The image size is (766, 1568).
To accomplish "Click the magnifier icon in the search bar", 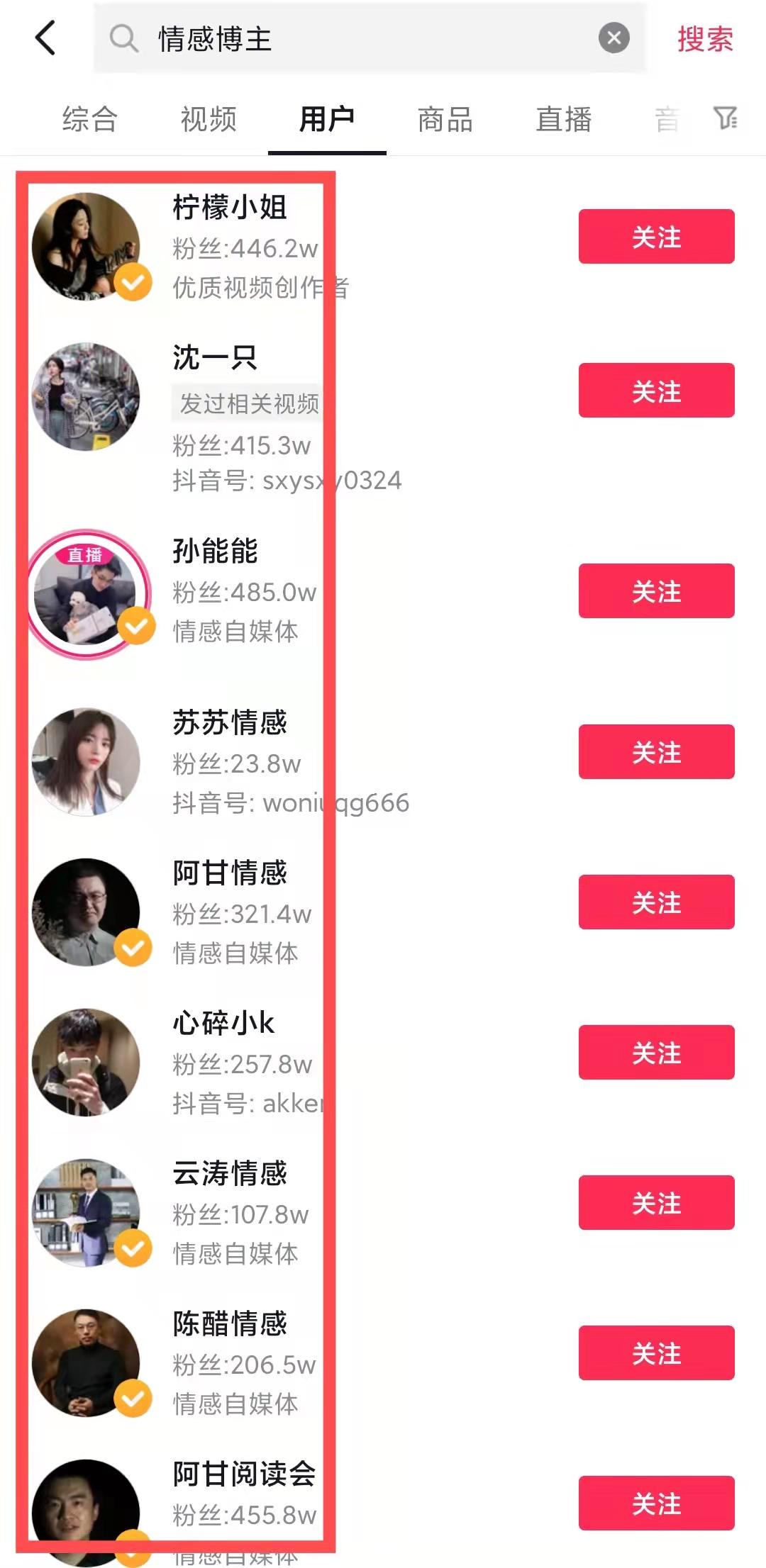I will (125, 38).
